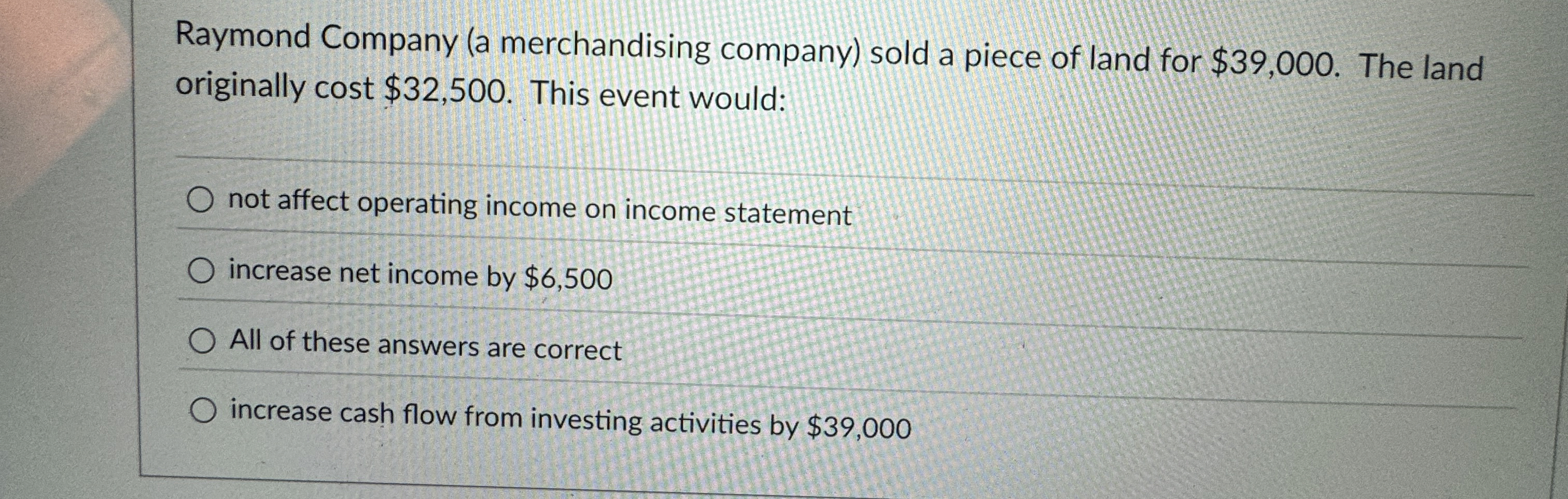Pick 'All of these answers are correct'

[202, 341]
